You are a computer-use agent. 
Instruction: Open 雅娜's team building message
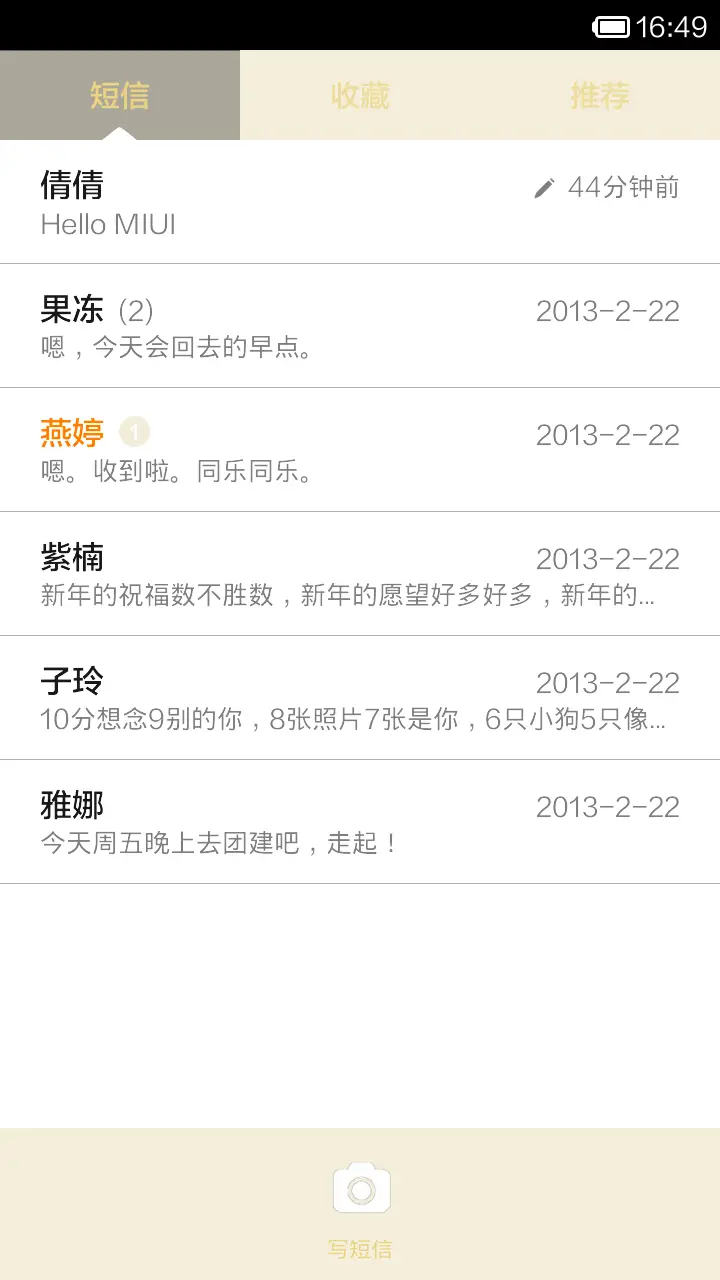pos(300,822)
